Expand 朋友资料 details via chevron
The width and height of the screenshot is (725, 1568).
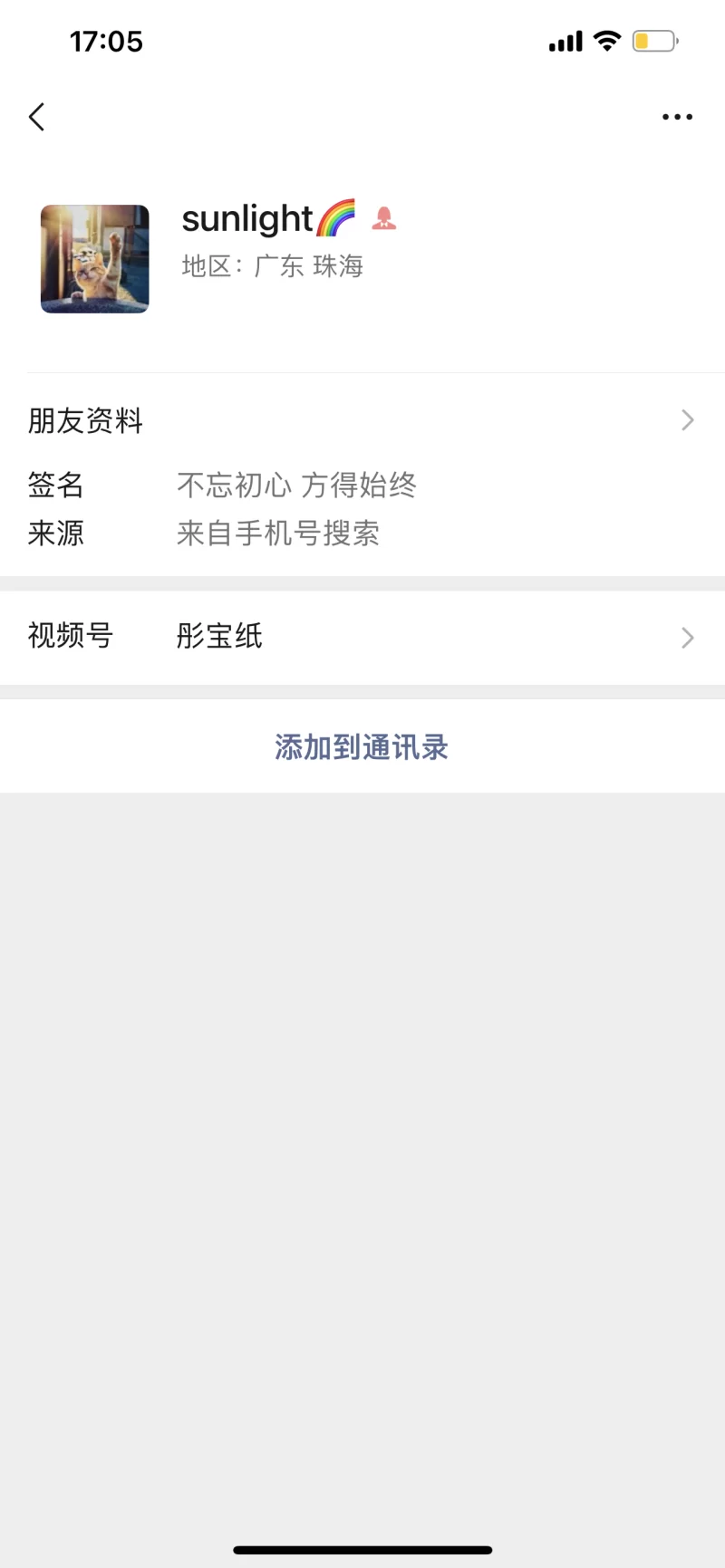(687, 419)
